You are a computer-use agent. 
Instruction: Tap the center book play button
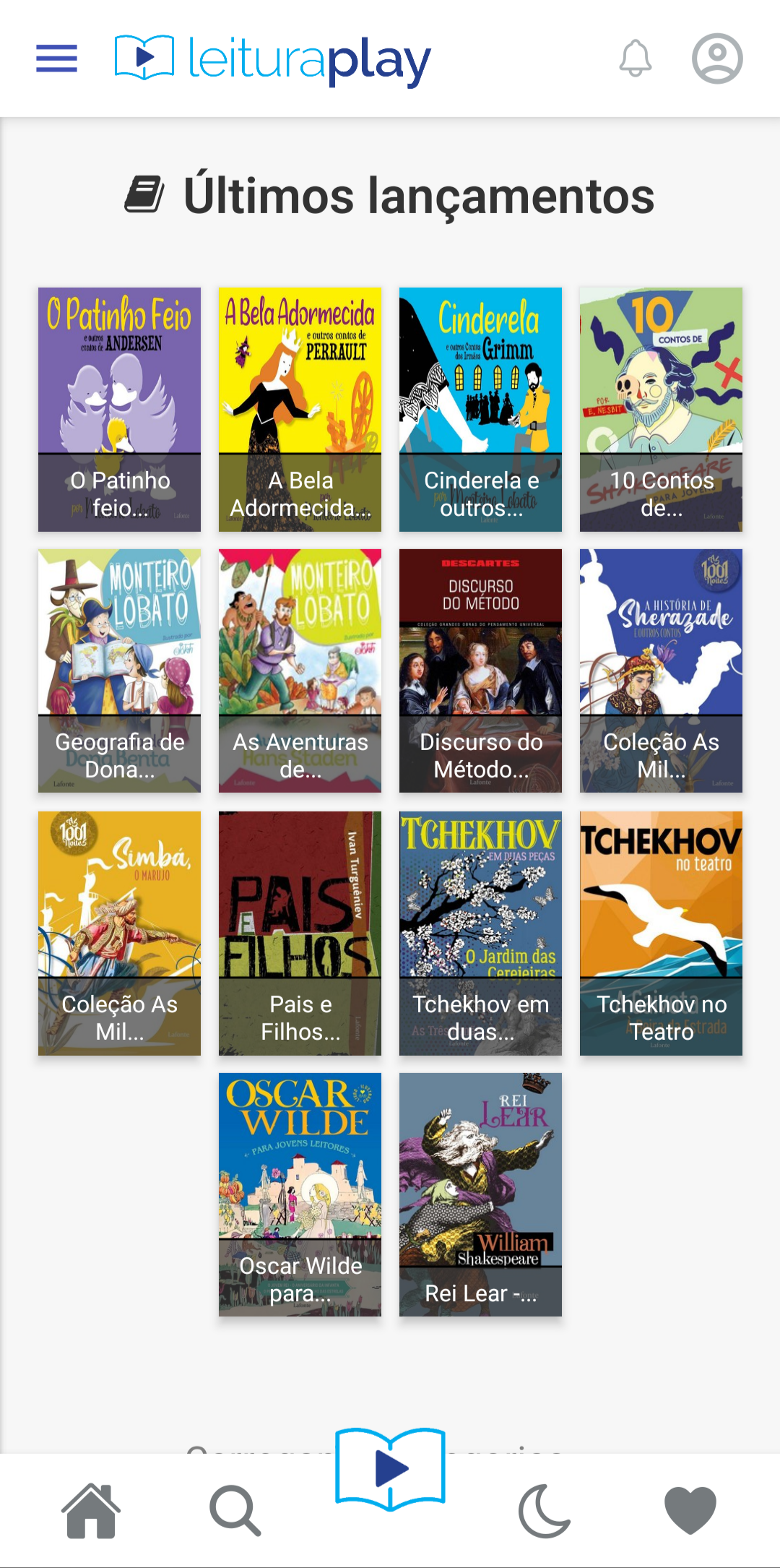tap(390, 1469)
